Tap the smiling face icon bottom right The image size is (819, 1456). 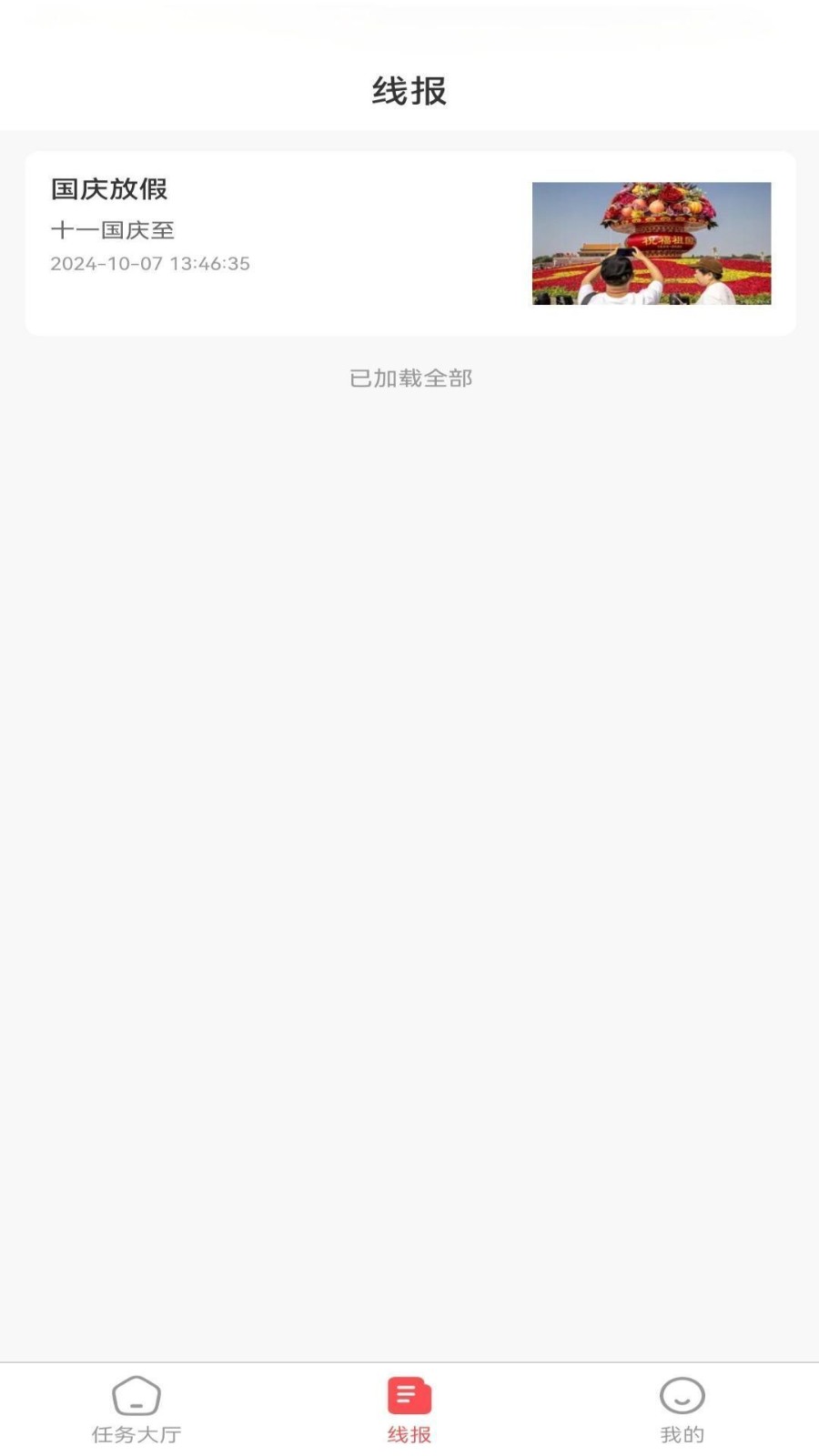click(x=682, y=1394)
